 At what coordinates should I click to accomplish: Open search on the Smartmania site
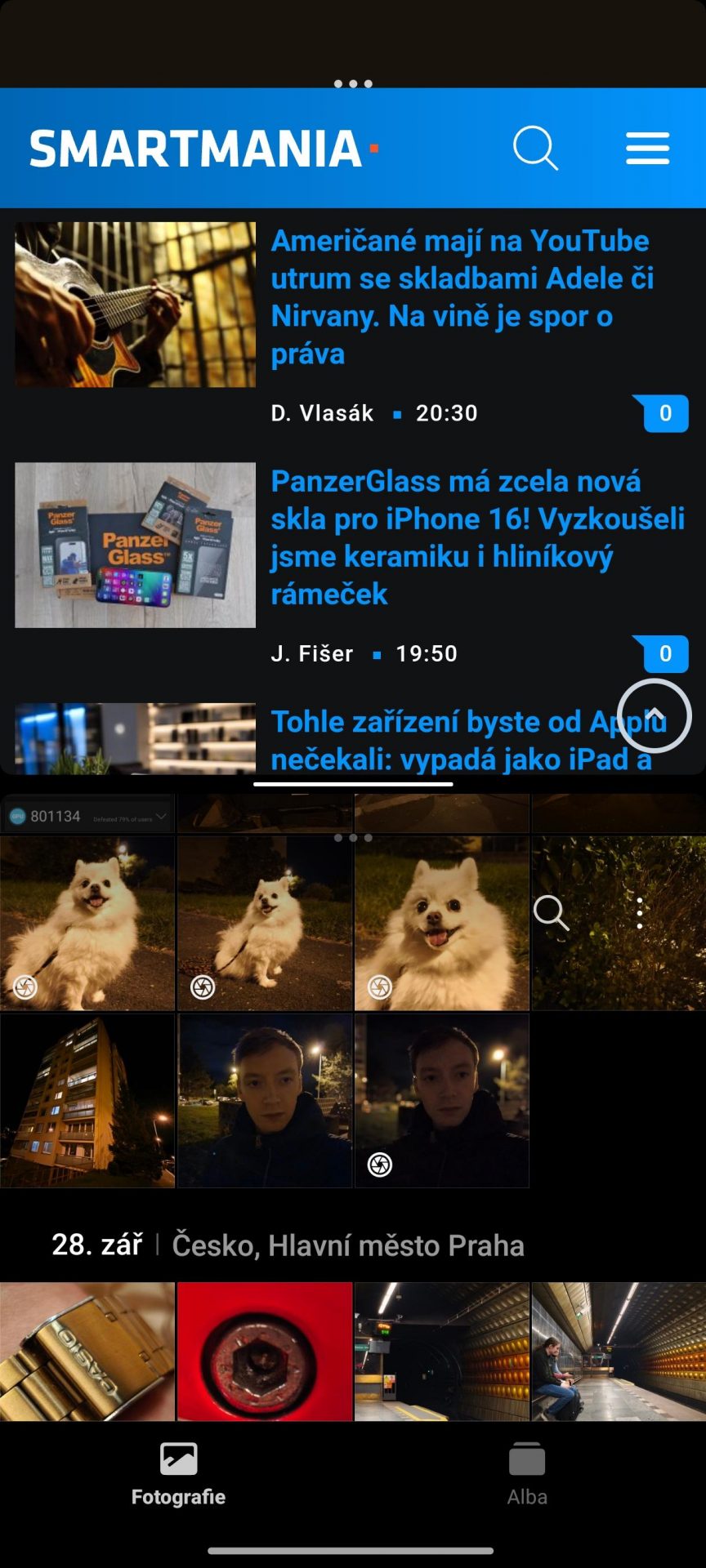(x=535, y=148)
